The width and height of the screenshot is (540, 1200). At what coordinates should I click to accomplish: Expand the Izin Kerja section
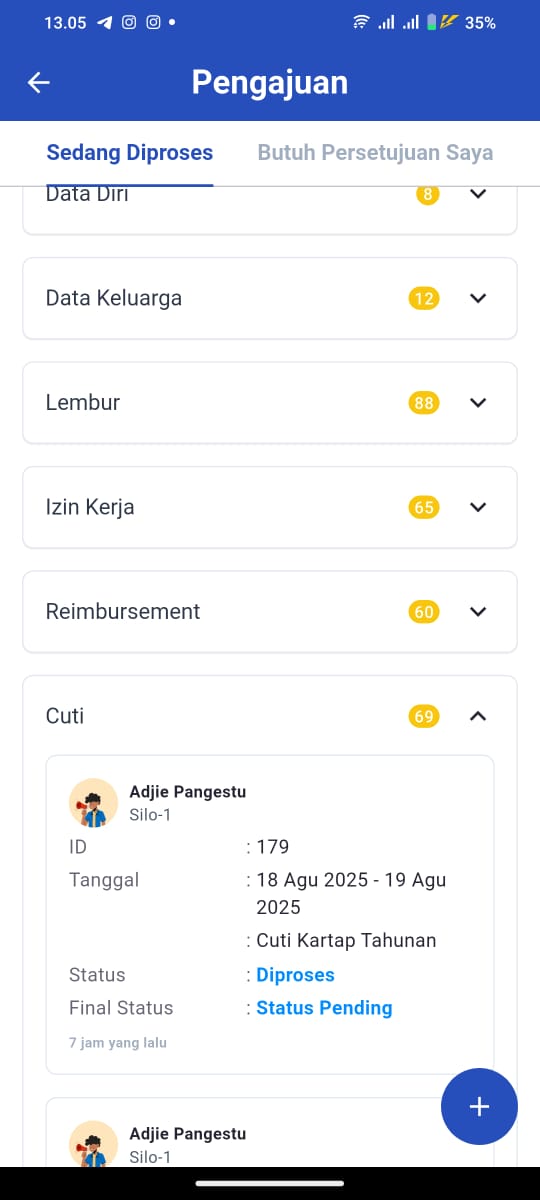click(270, 507)
